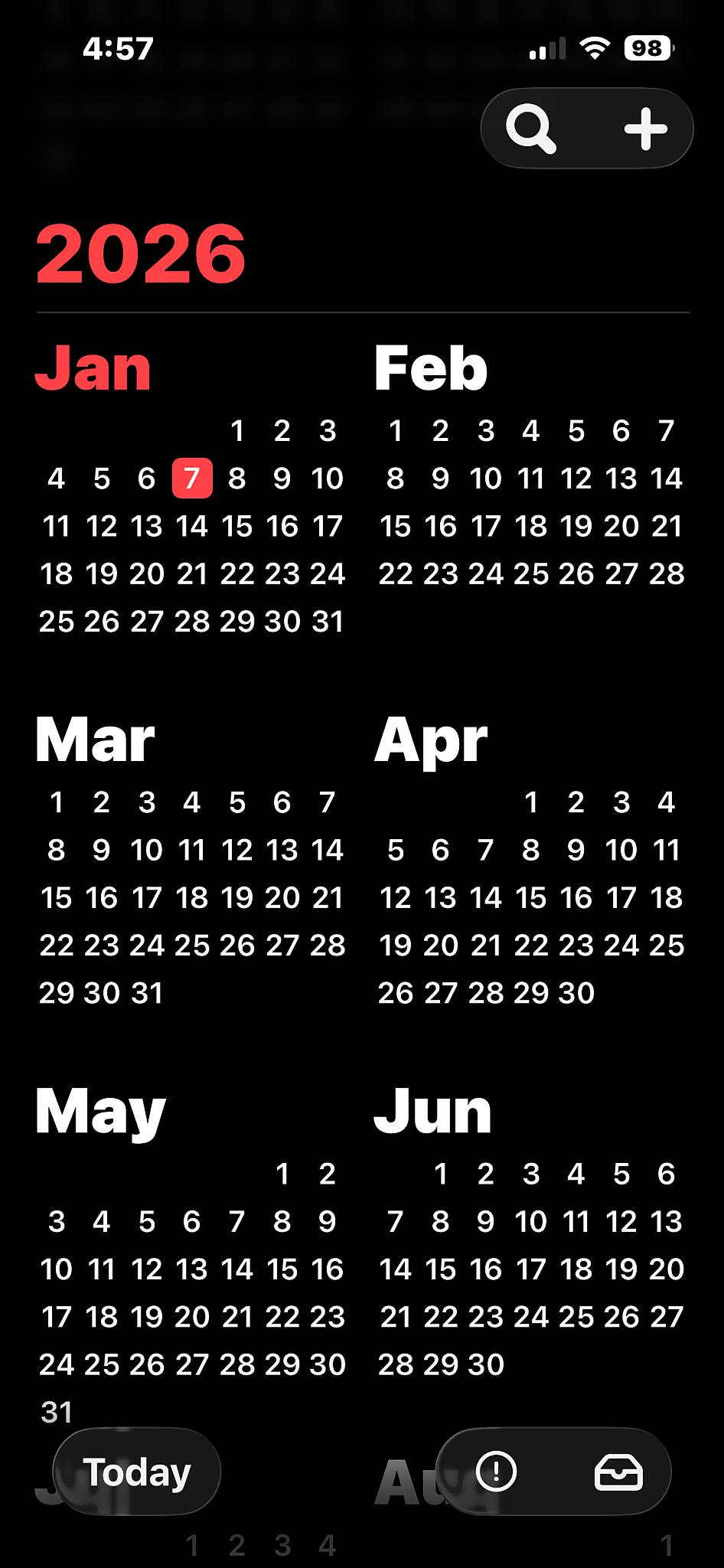
Task: Open the March month view
Action: (95, 740)
